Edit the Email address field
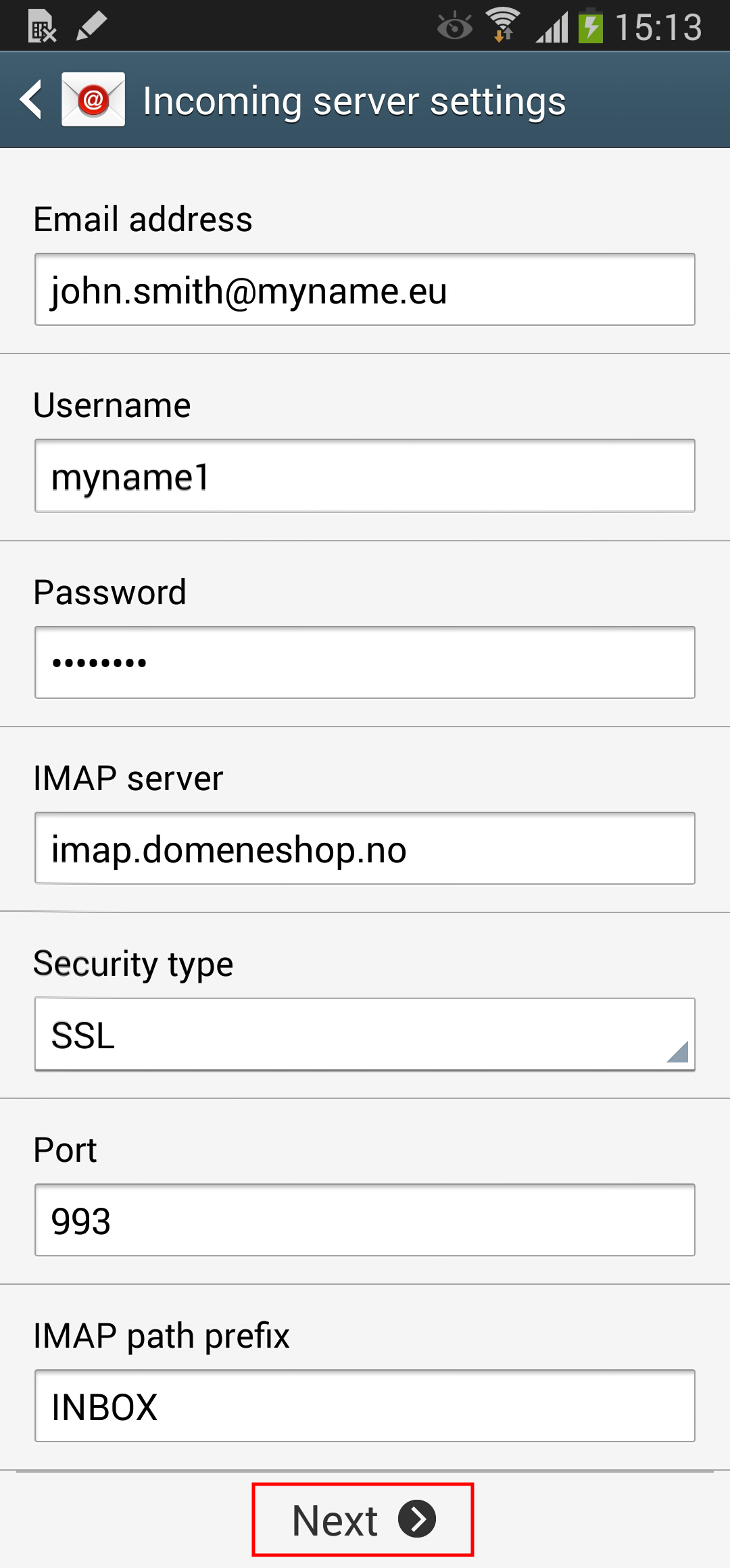 tap(365, 289)
